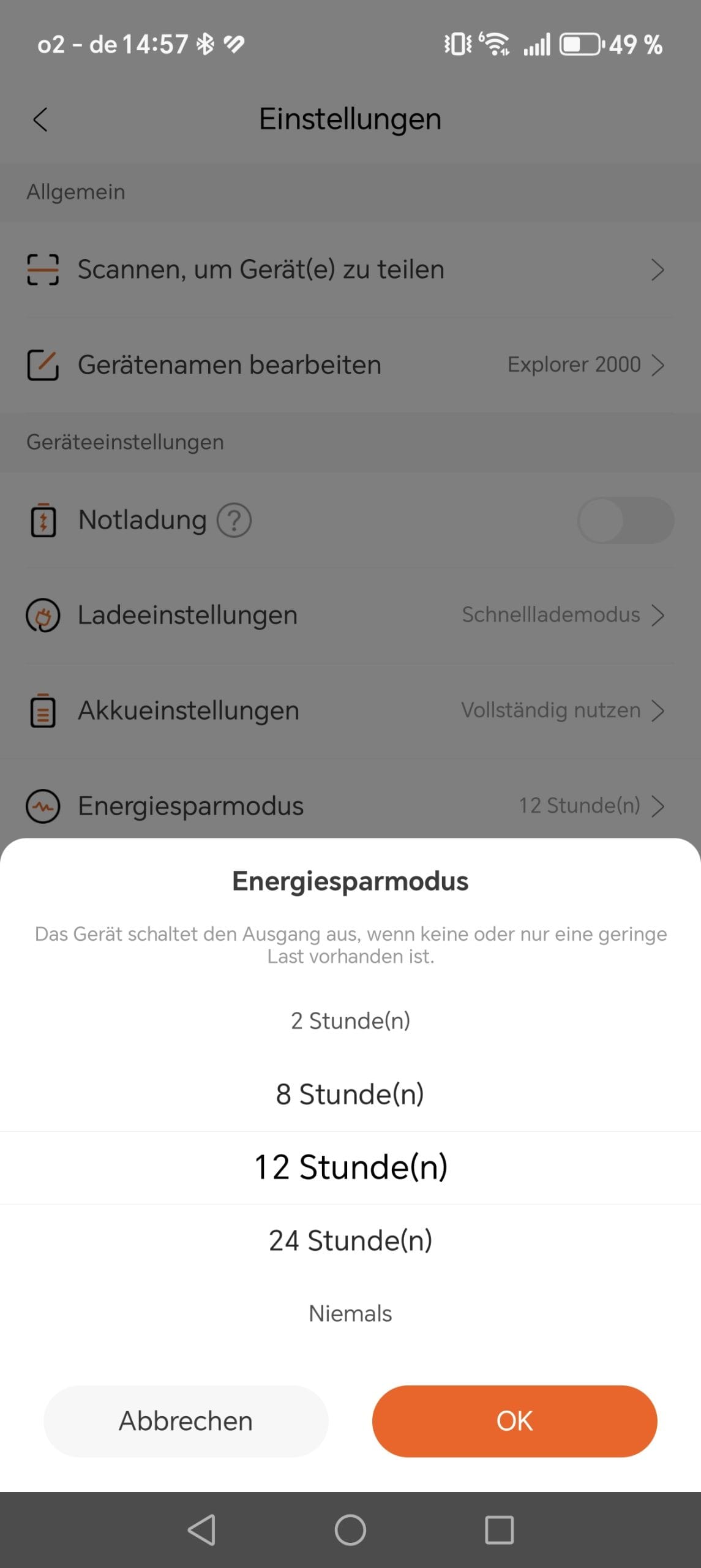Select 2 Stunde(n) in the picker

tap(350, 1020)
